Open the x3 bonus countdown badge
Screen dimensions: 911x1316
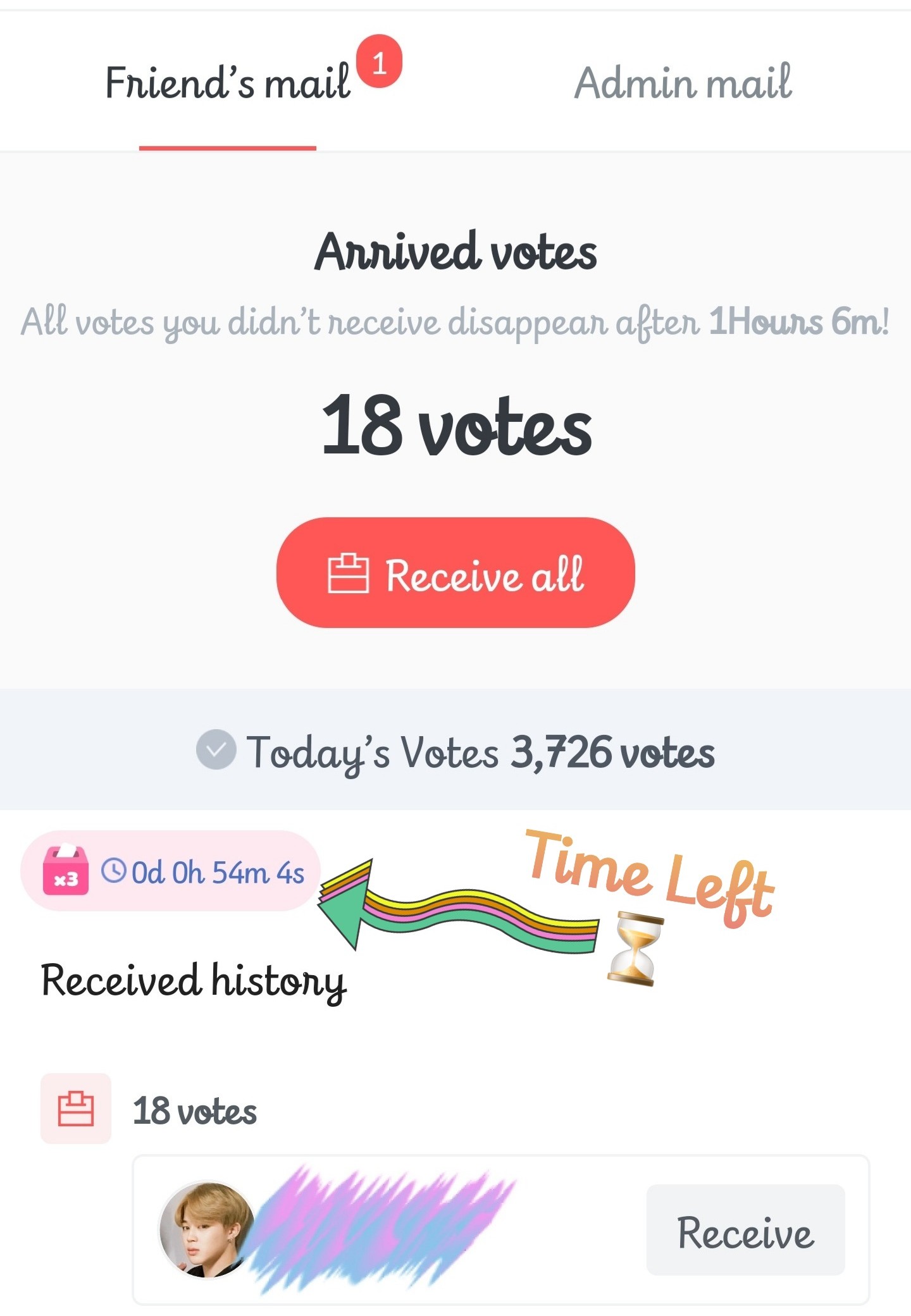pyautogui.click(x=171, y=871)
